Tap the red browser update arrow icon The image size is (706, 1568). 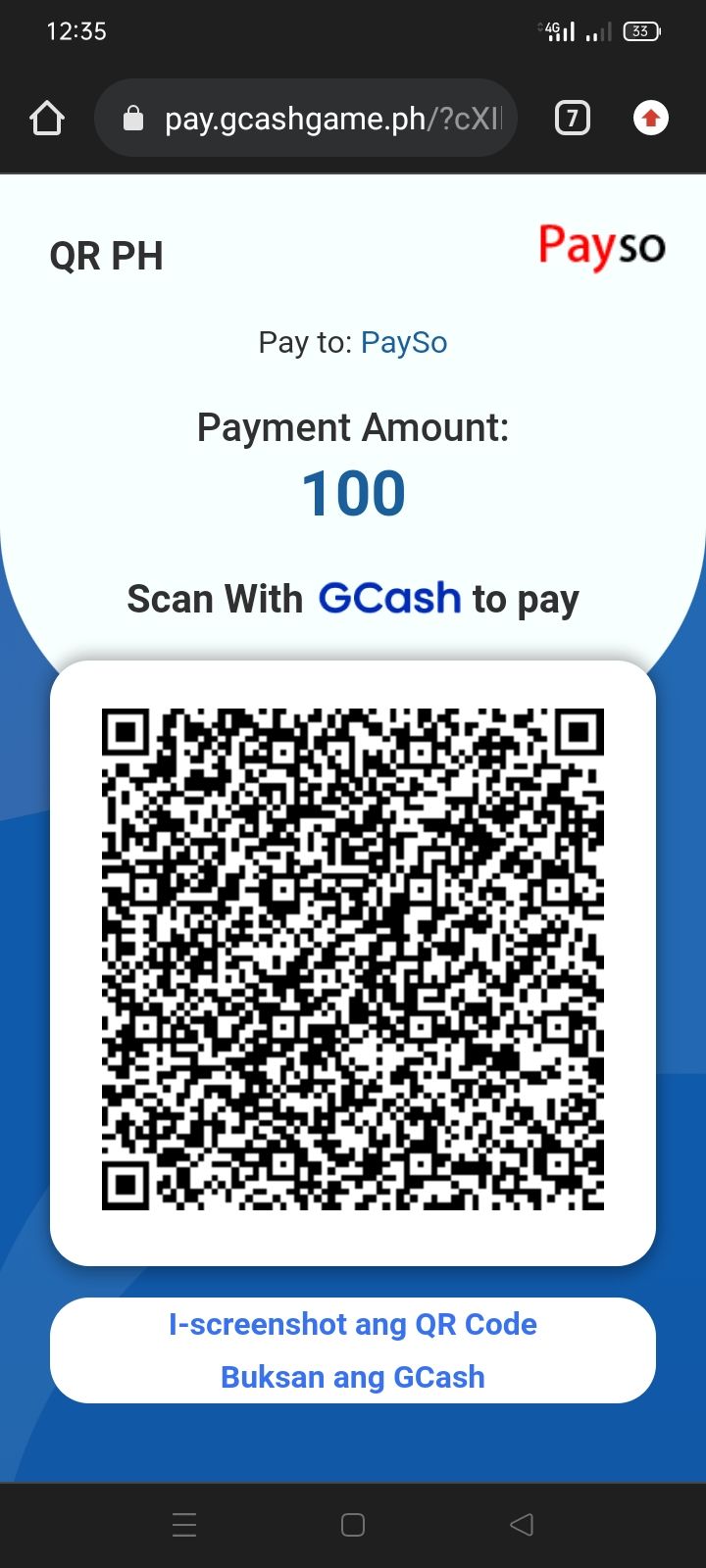tap(650, 119)
